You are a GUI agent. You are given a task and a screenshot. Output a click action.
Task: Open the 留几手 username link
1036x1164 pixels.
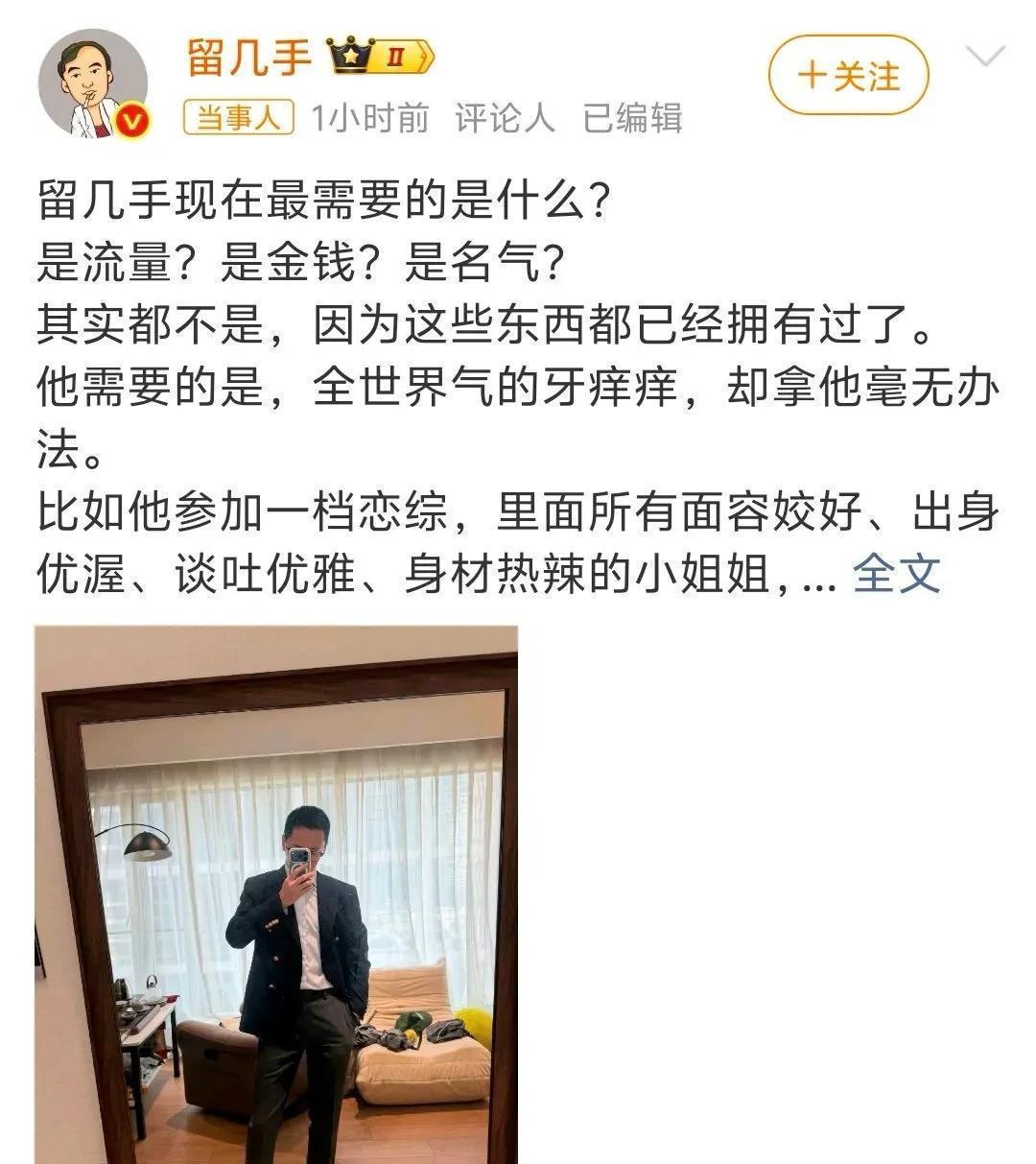click(x=249, y=58)
